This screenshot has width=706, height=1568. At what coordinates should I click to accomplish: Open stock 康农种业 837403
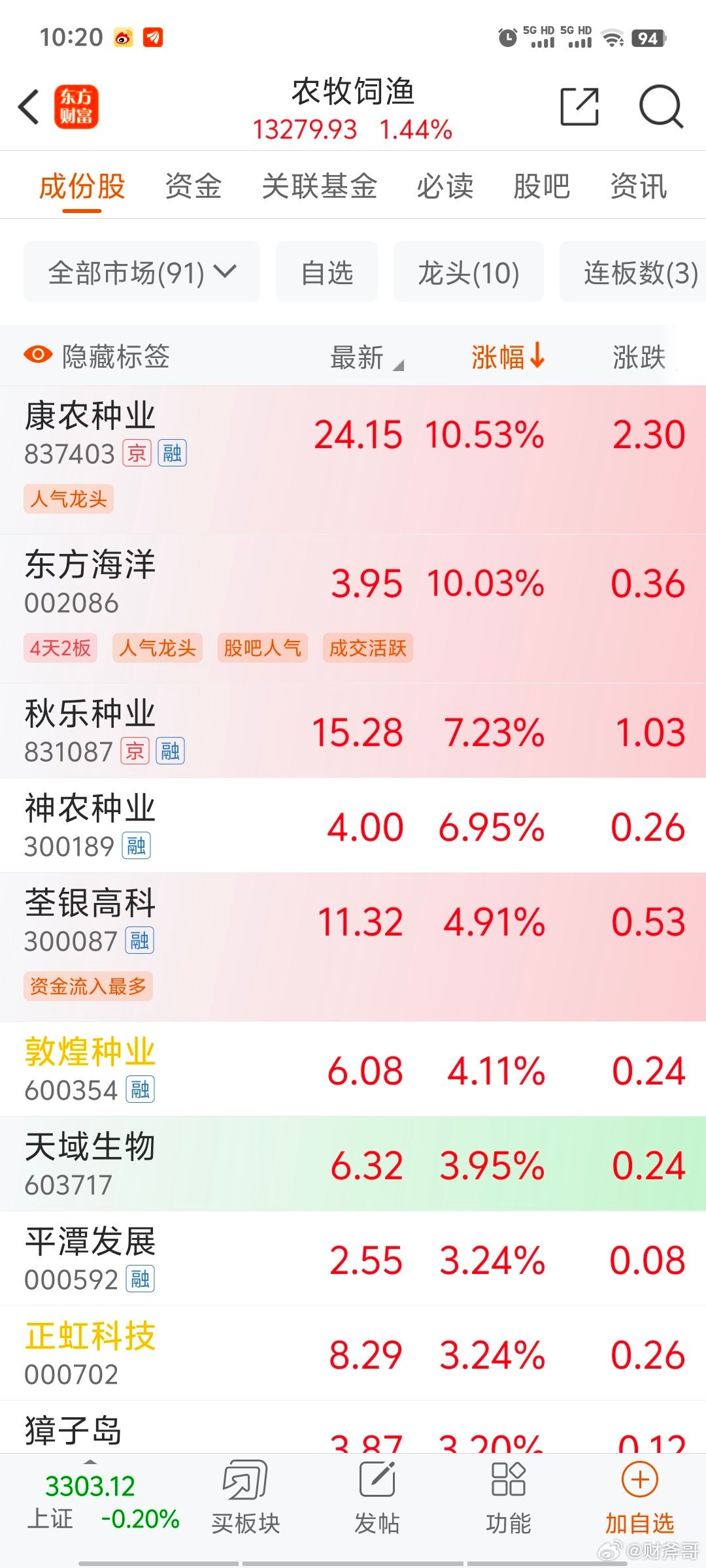coord(353,460)
